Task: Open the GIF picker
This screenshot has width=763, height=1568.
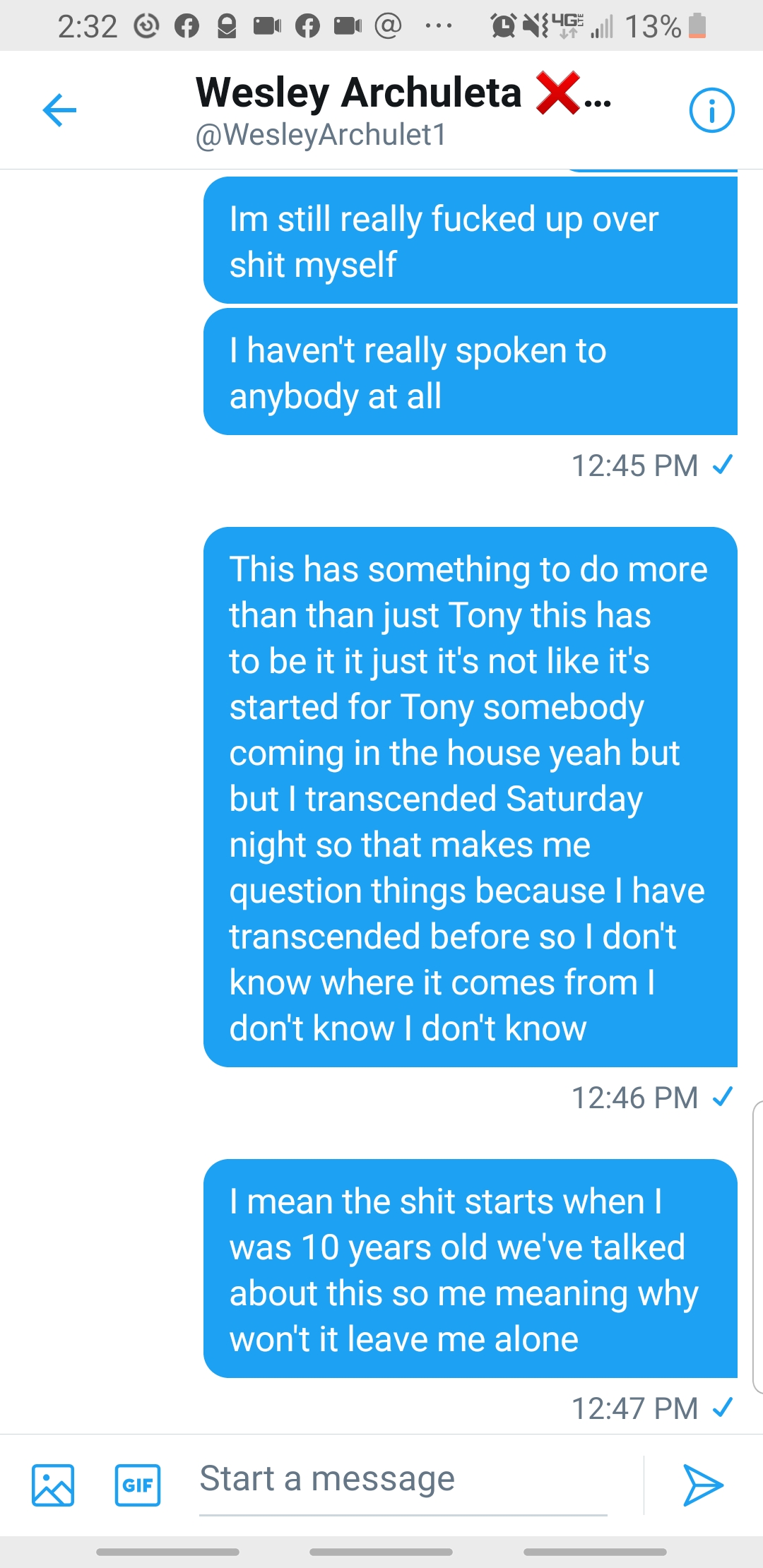Action: coord(138,1485)
